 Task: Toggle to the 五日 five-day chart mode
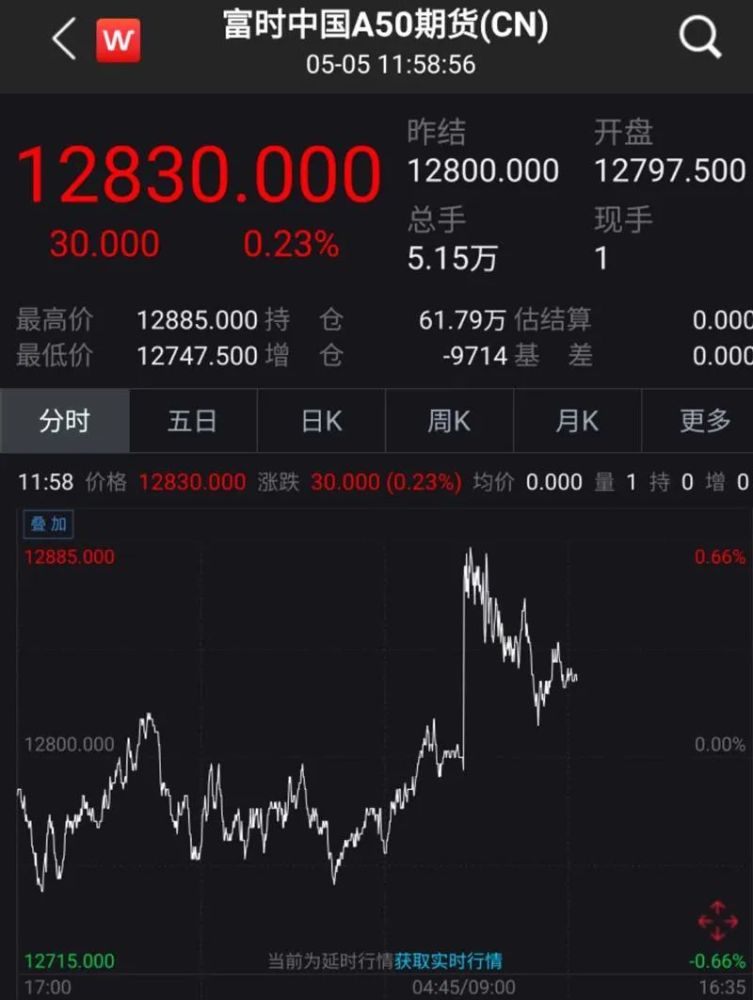pos(192,420)
